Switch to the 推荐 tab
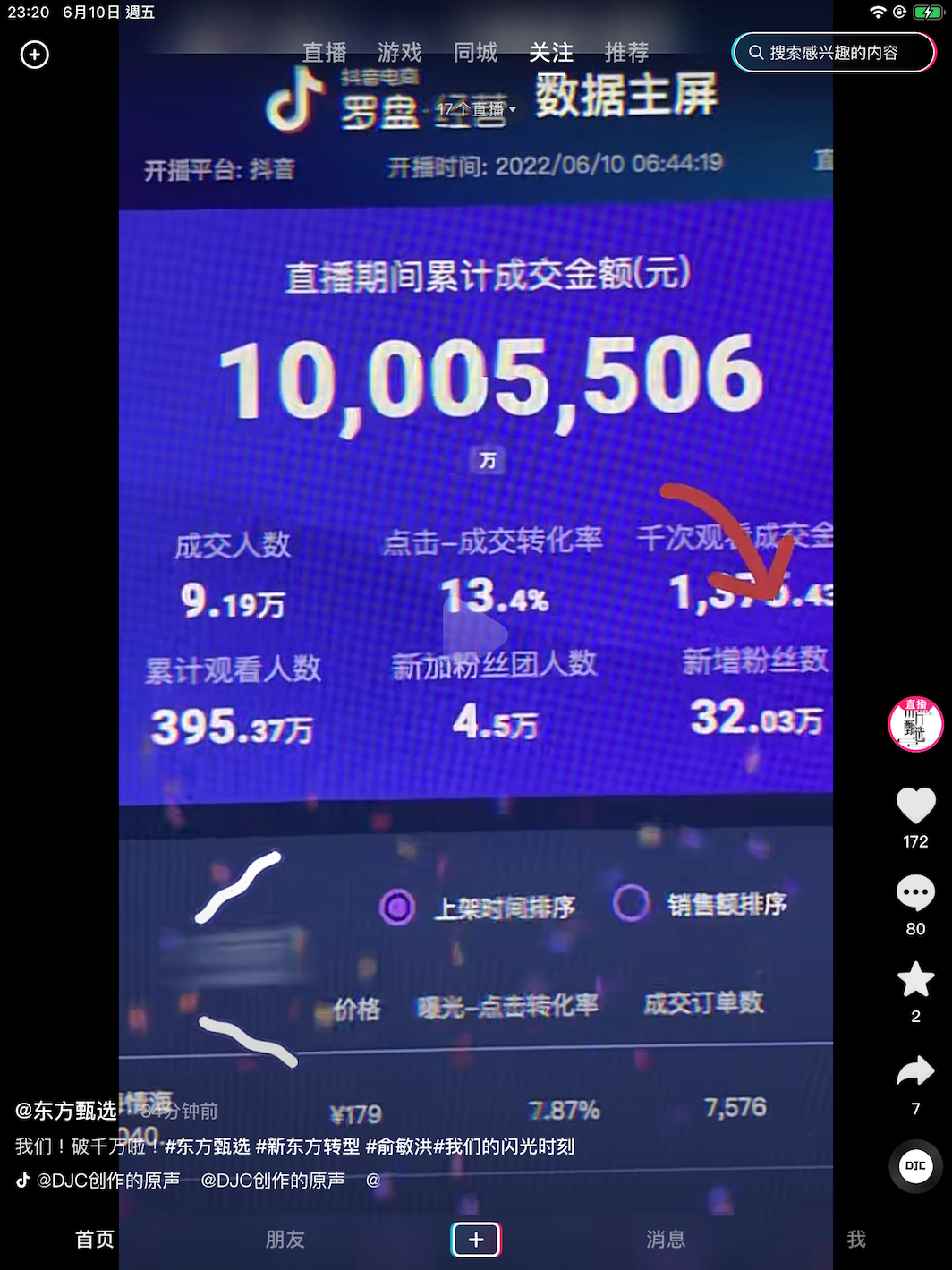Viewport: 952px width, 1270px height. click(626, 53)
